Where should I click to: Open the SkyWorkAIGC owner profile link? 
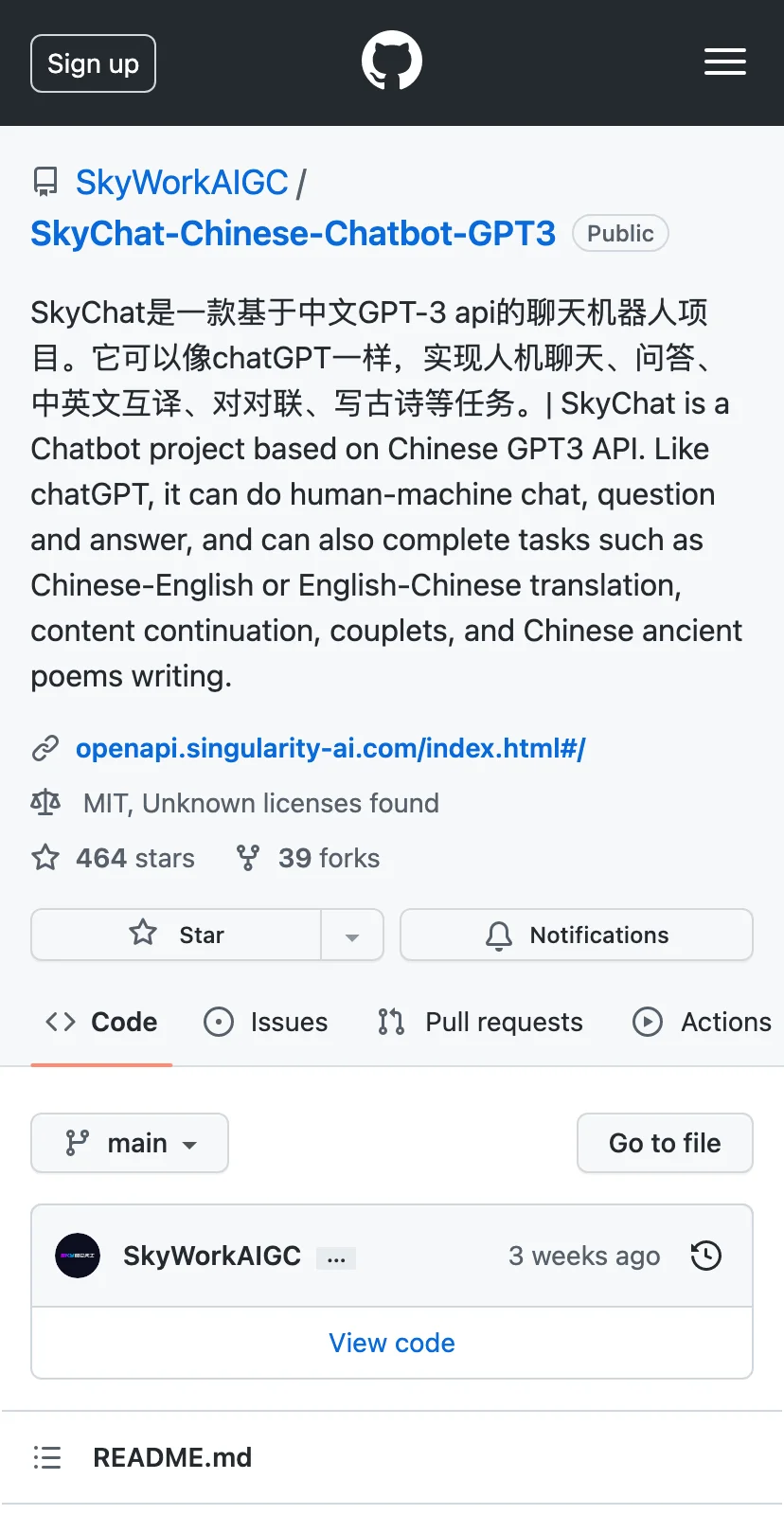182,182
